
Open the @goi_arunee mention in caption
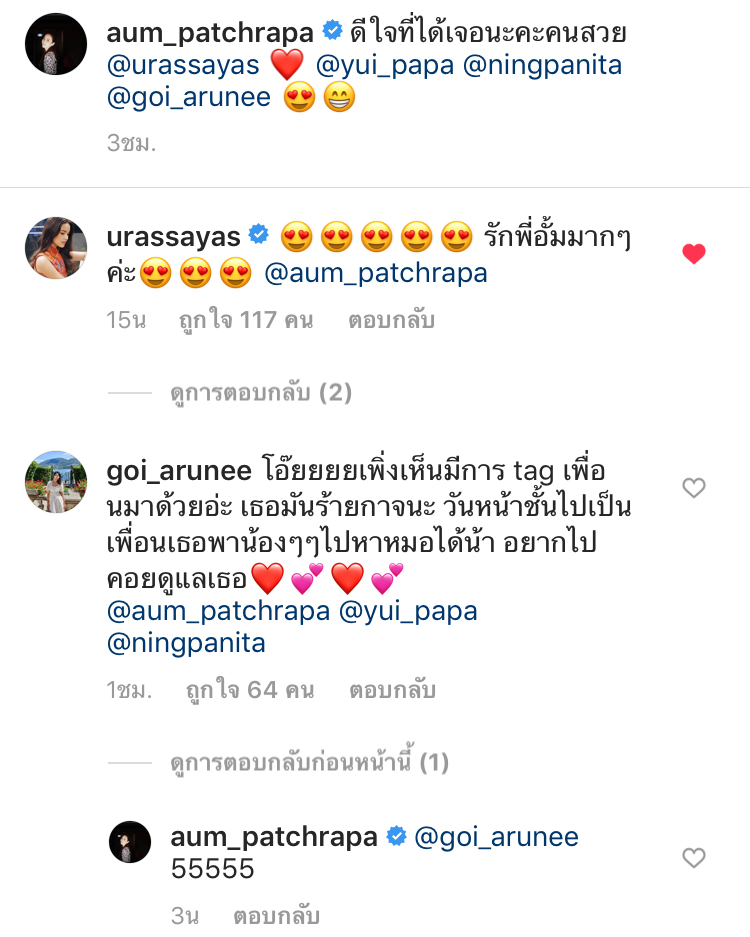[x=188, y=99]
